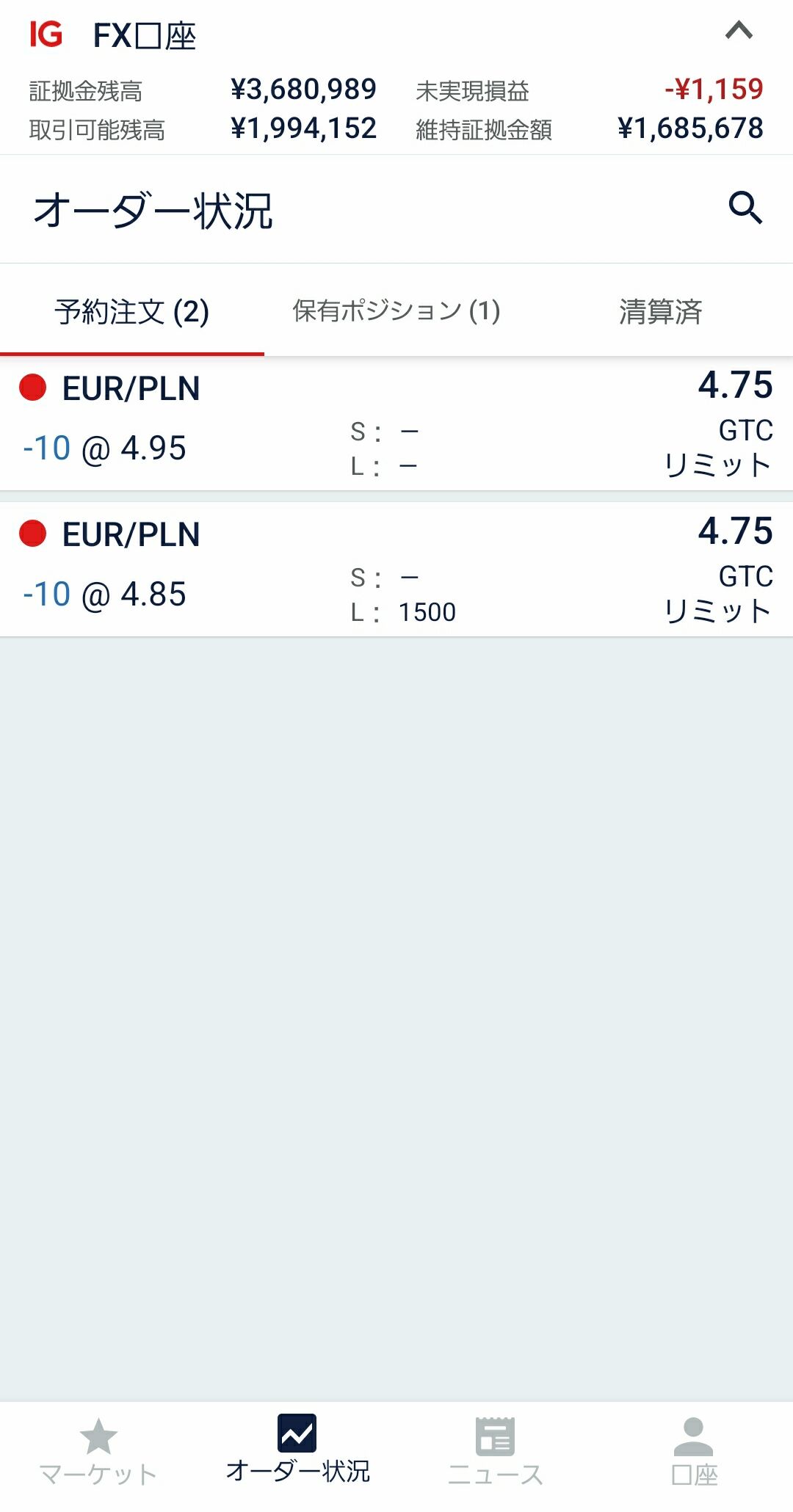Collapse the FX口座 account summary chevron
The width and height of the screenshot is (793, 1512).
[x=739, y=31]
